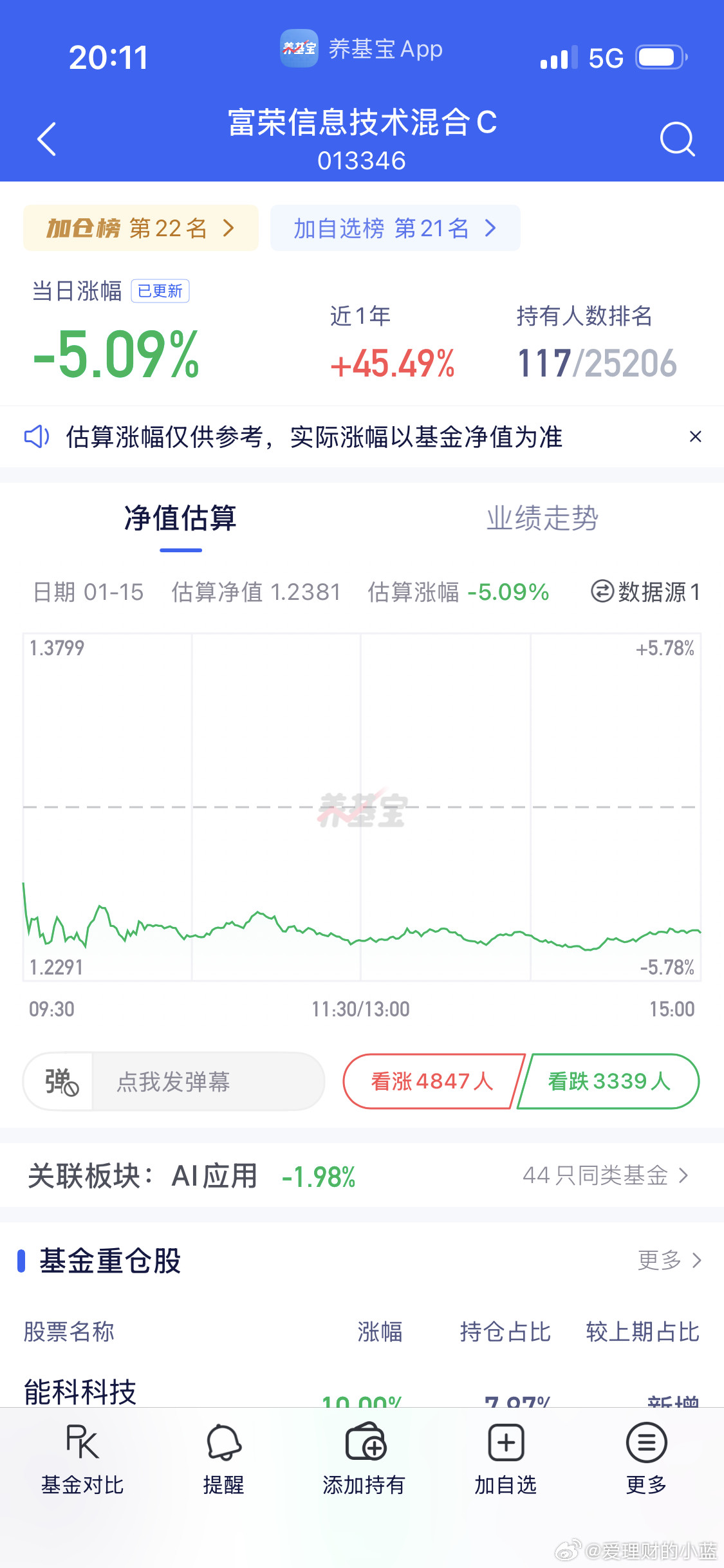724x1568 pixels.
Task: Select the 净值估算 tab
Action: click(180, 519)
